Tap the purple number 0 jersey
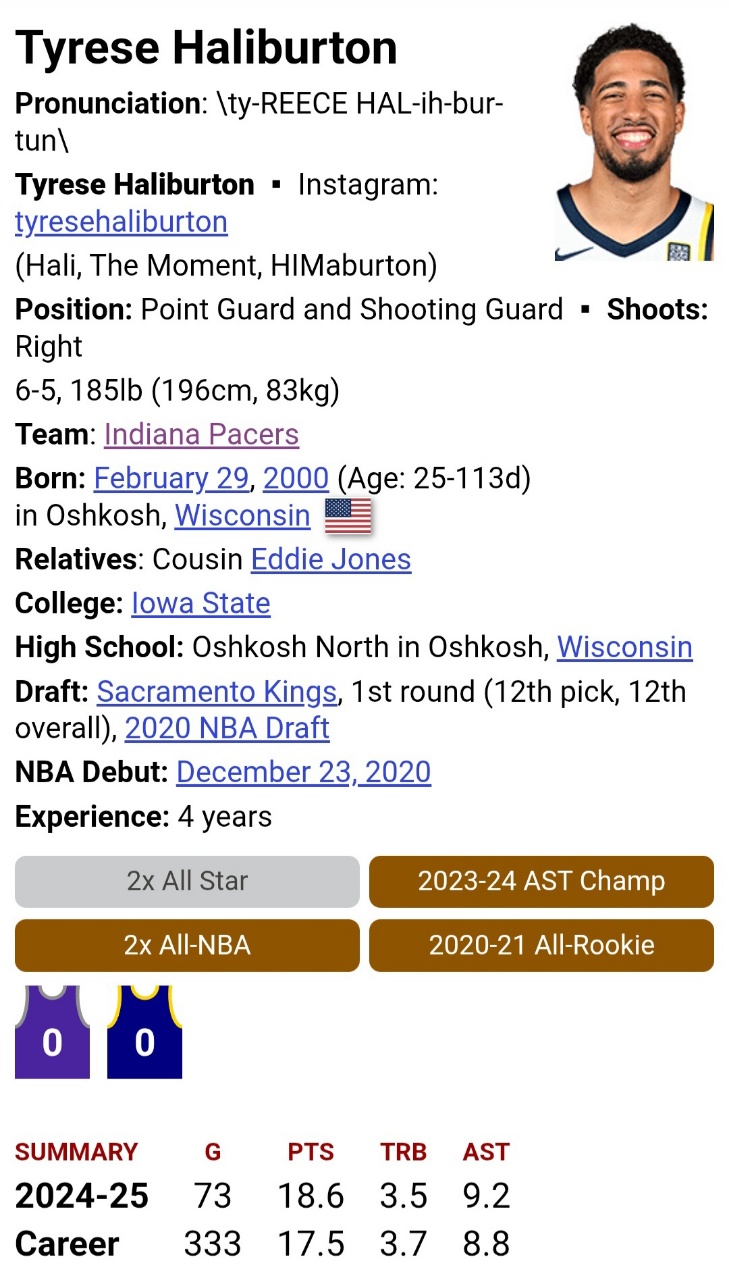729x1280 pixels. (x=52, y=1032)
